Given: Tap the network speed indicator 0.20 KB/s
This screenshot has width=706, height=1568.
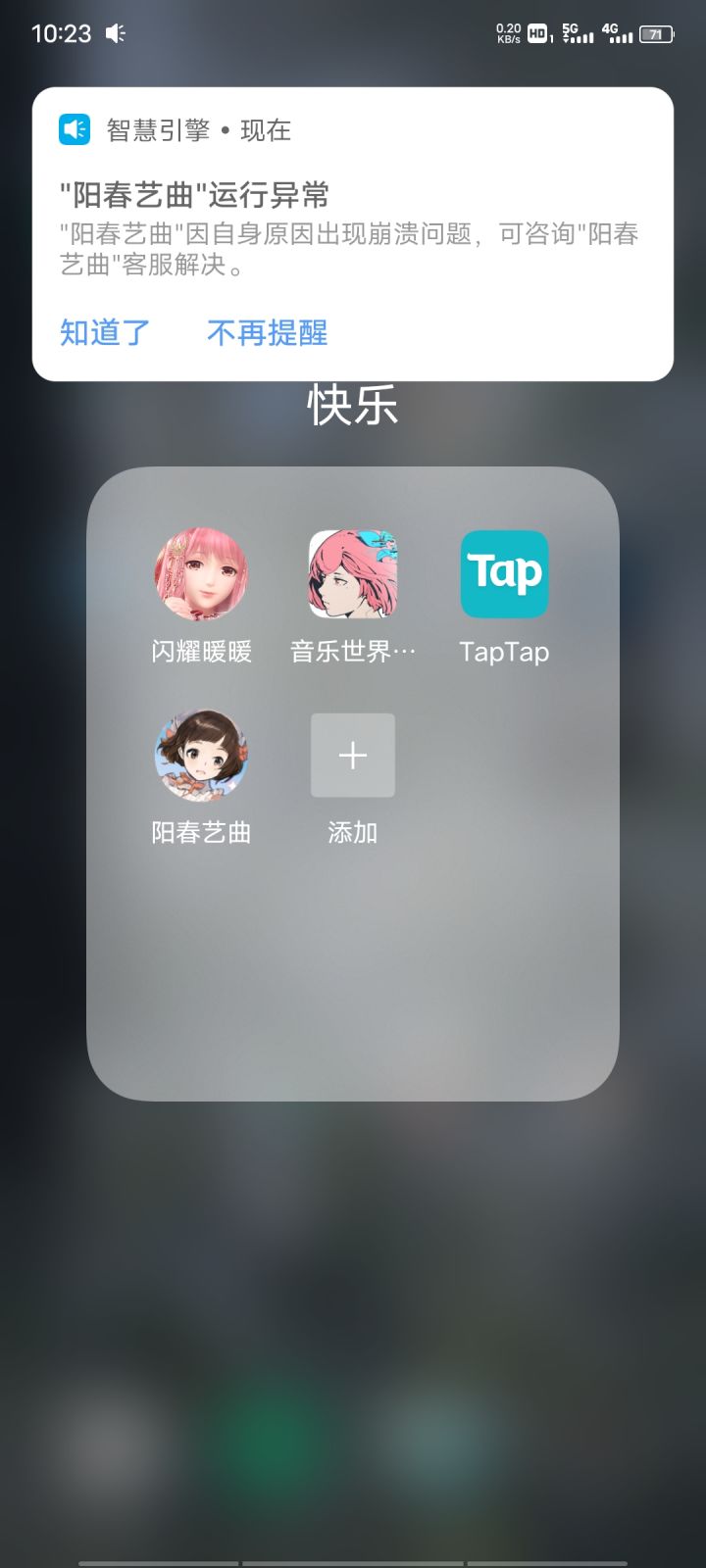Looking at the screenshot, I should 503,31.
